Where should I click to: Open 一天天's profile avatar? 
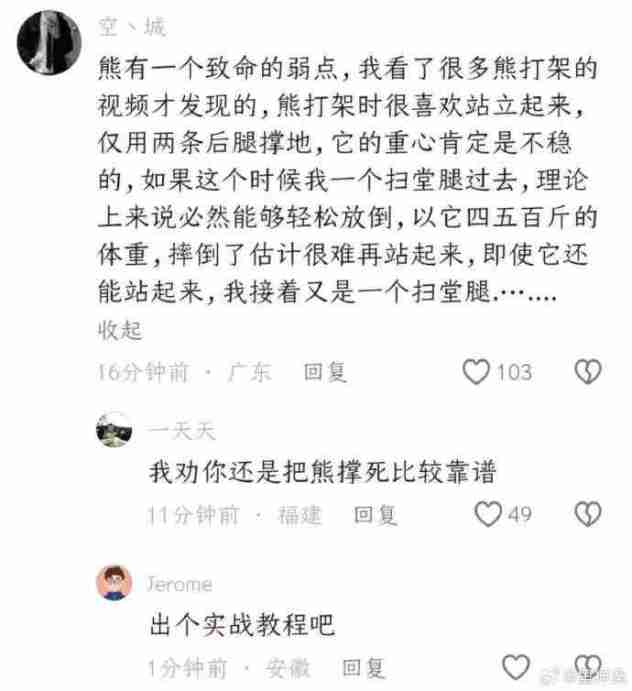114,429
